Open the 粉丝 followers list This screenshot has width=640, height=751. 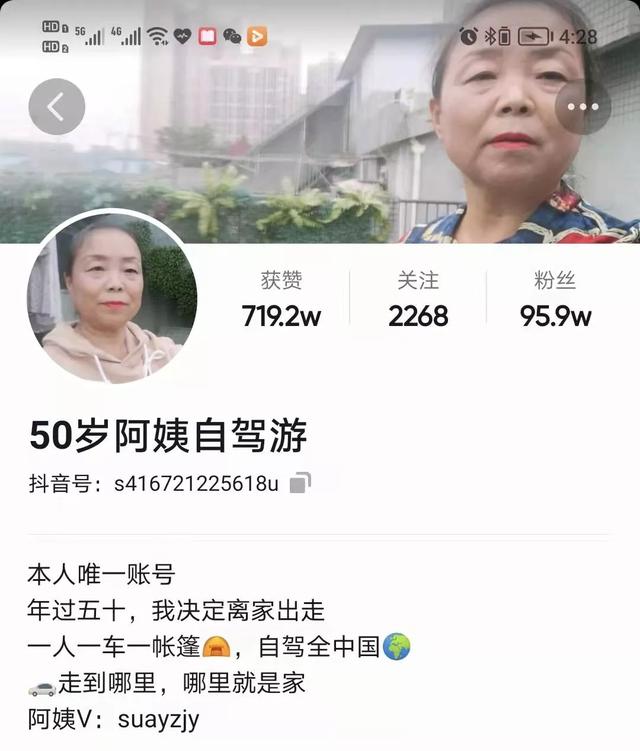point(555,300)
